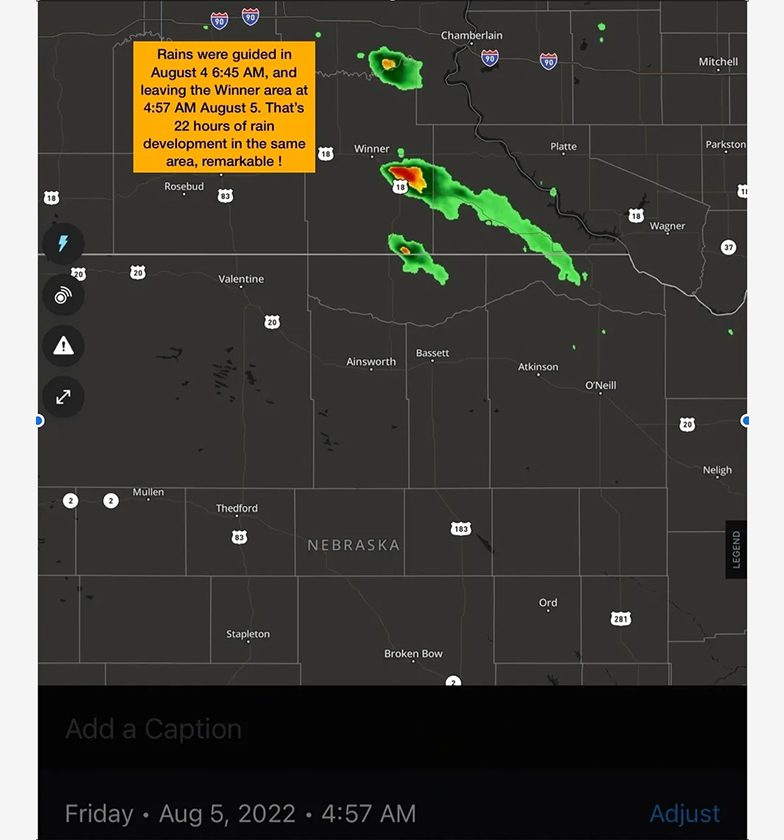Select the lightning strikes icon
This screenshot has height=840, width=784.
63,244
